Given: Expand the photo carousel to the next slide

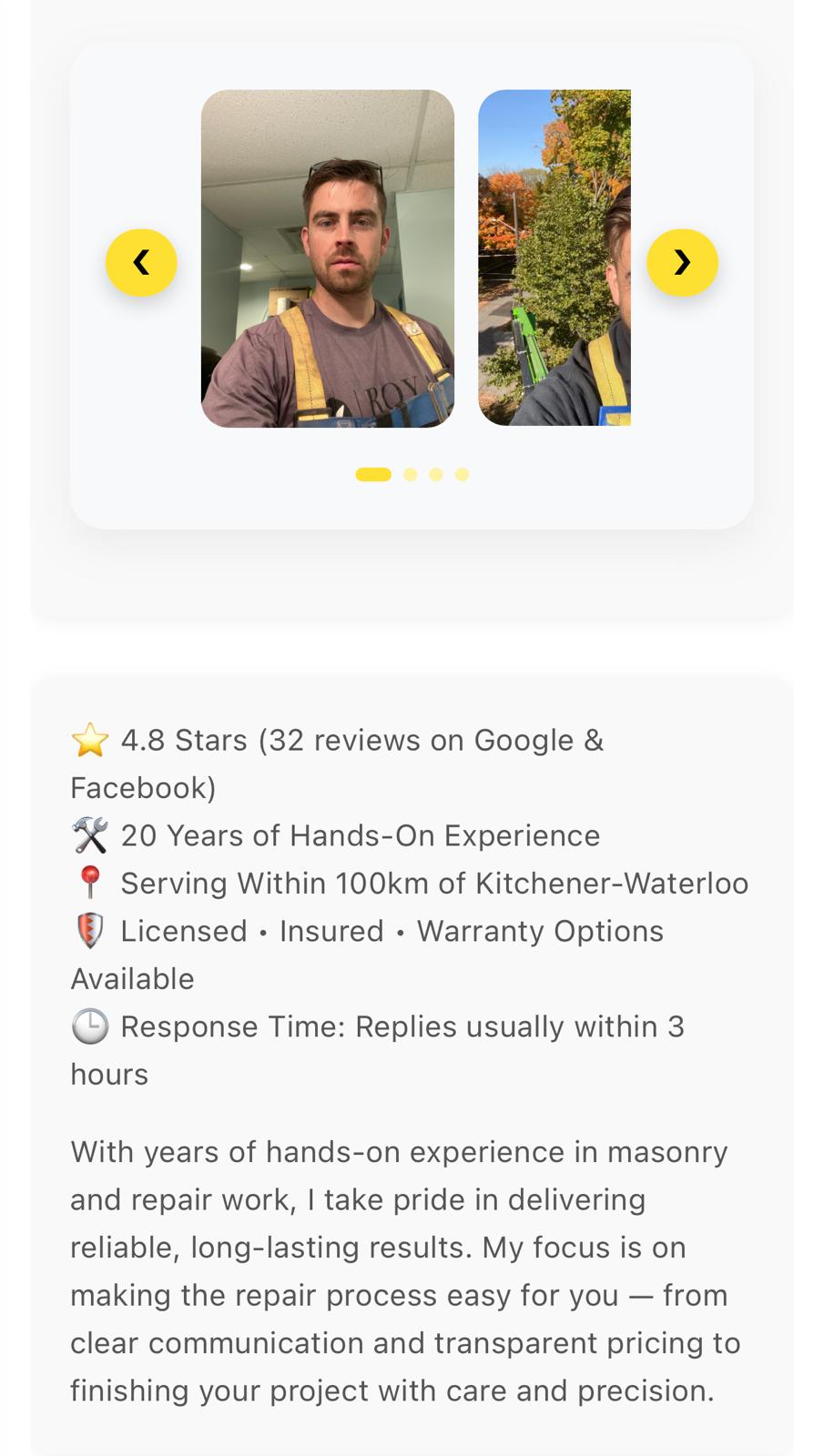Looking at the screenshot, I should (x=683, y=262).
